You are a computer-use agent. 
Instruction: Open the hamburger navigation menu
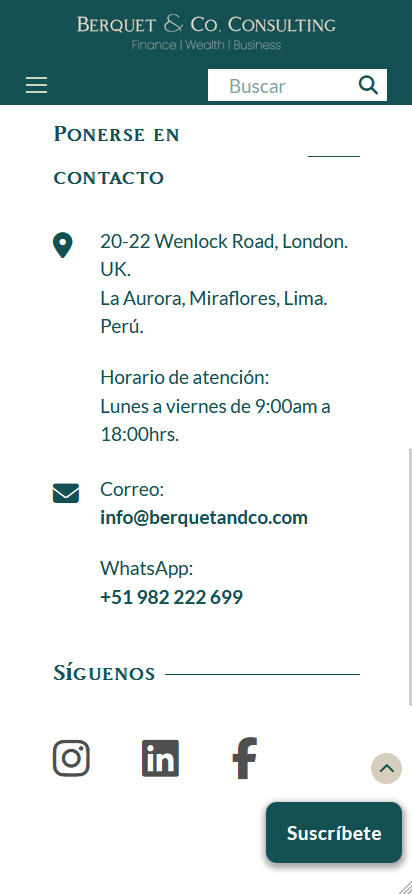coord(36,86)
